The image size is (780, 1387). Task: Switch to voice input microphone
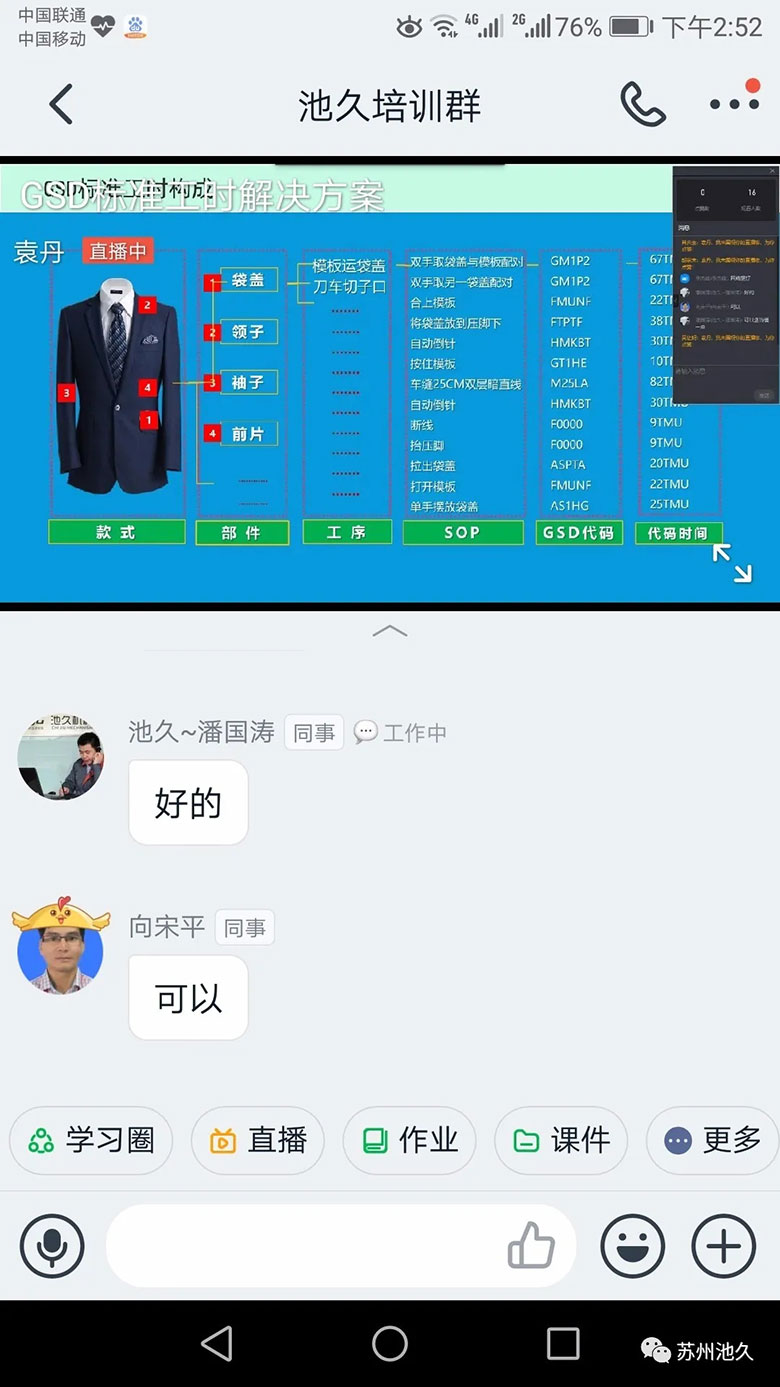pyautogui.click(x=52, y=1246)
